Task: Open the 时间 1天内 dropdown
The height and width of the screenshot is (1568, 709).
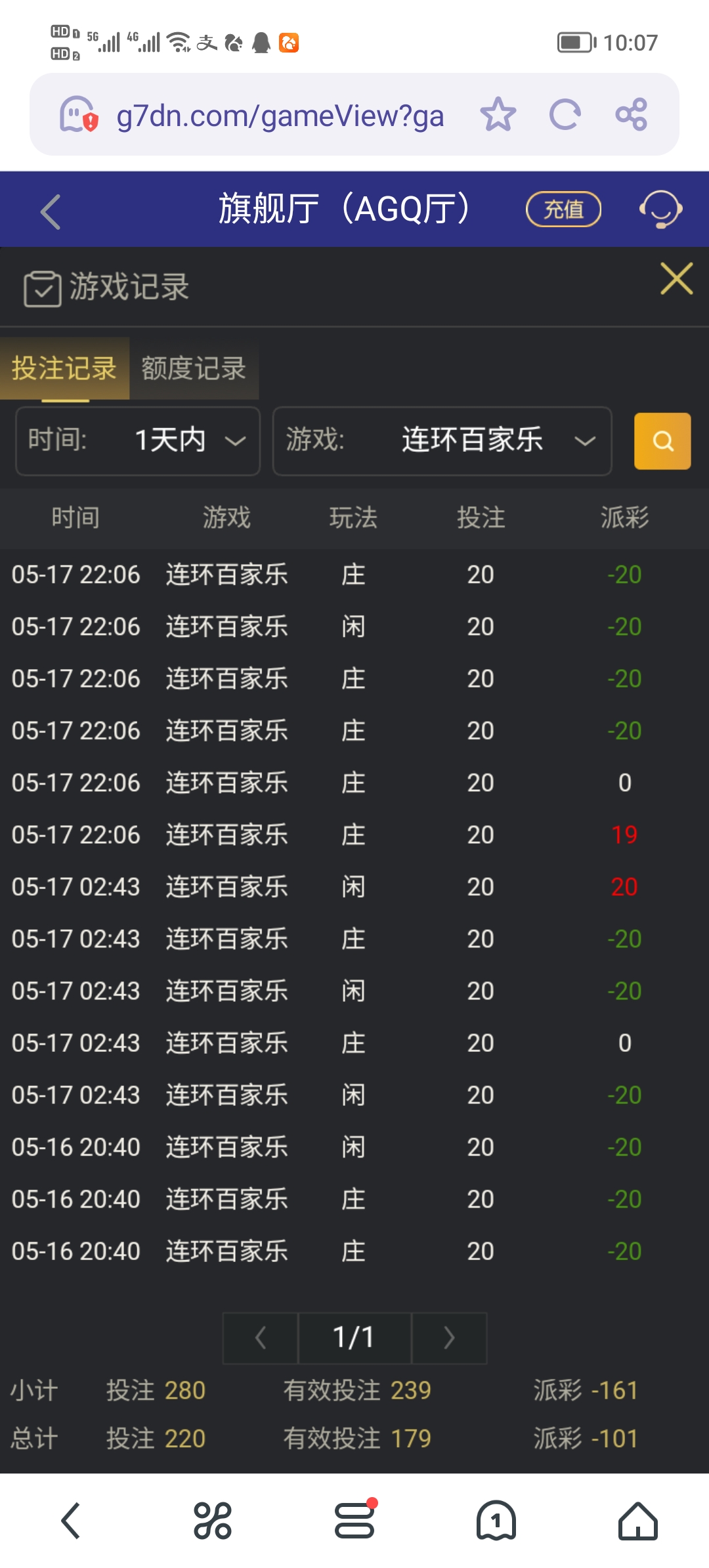Action: 138,441
